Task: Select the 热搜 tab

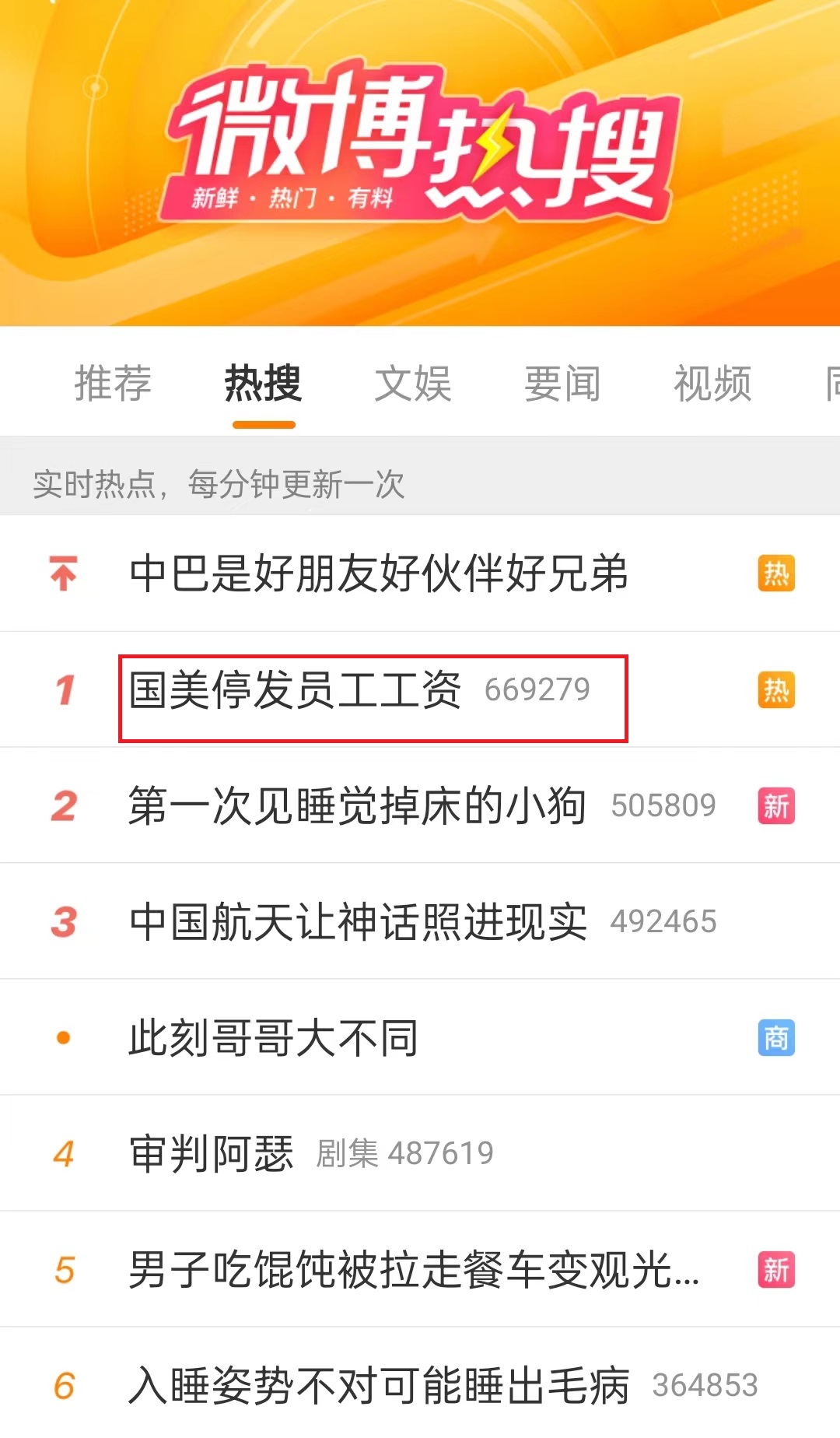Action: (x=263, y=384)
